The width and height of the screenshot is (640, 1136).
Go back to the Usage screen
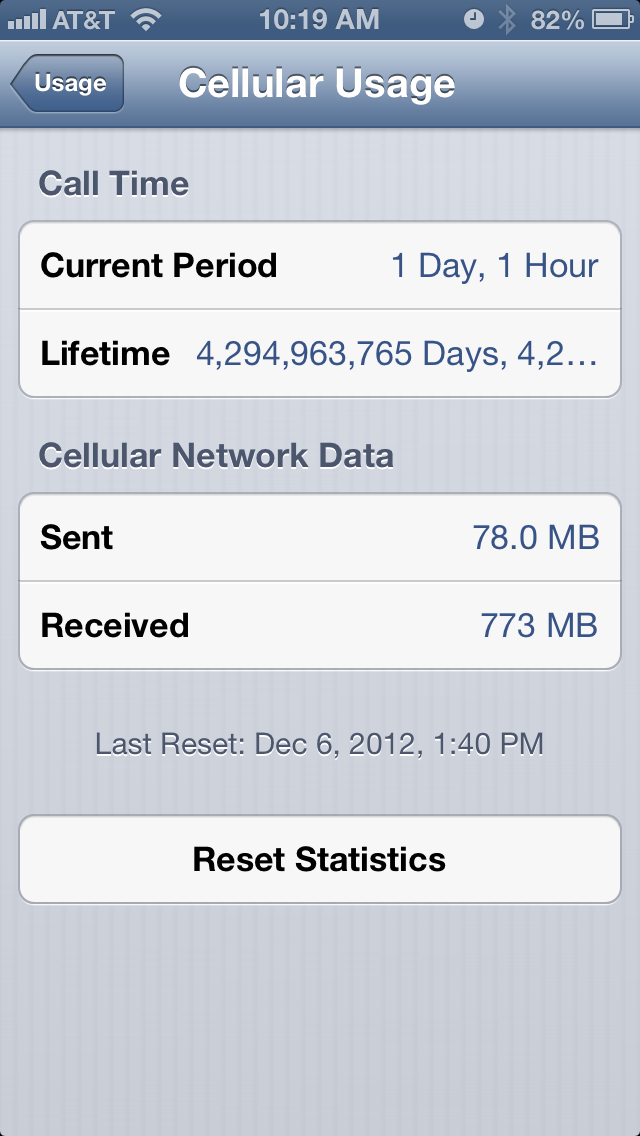point(68,84)
